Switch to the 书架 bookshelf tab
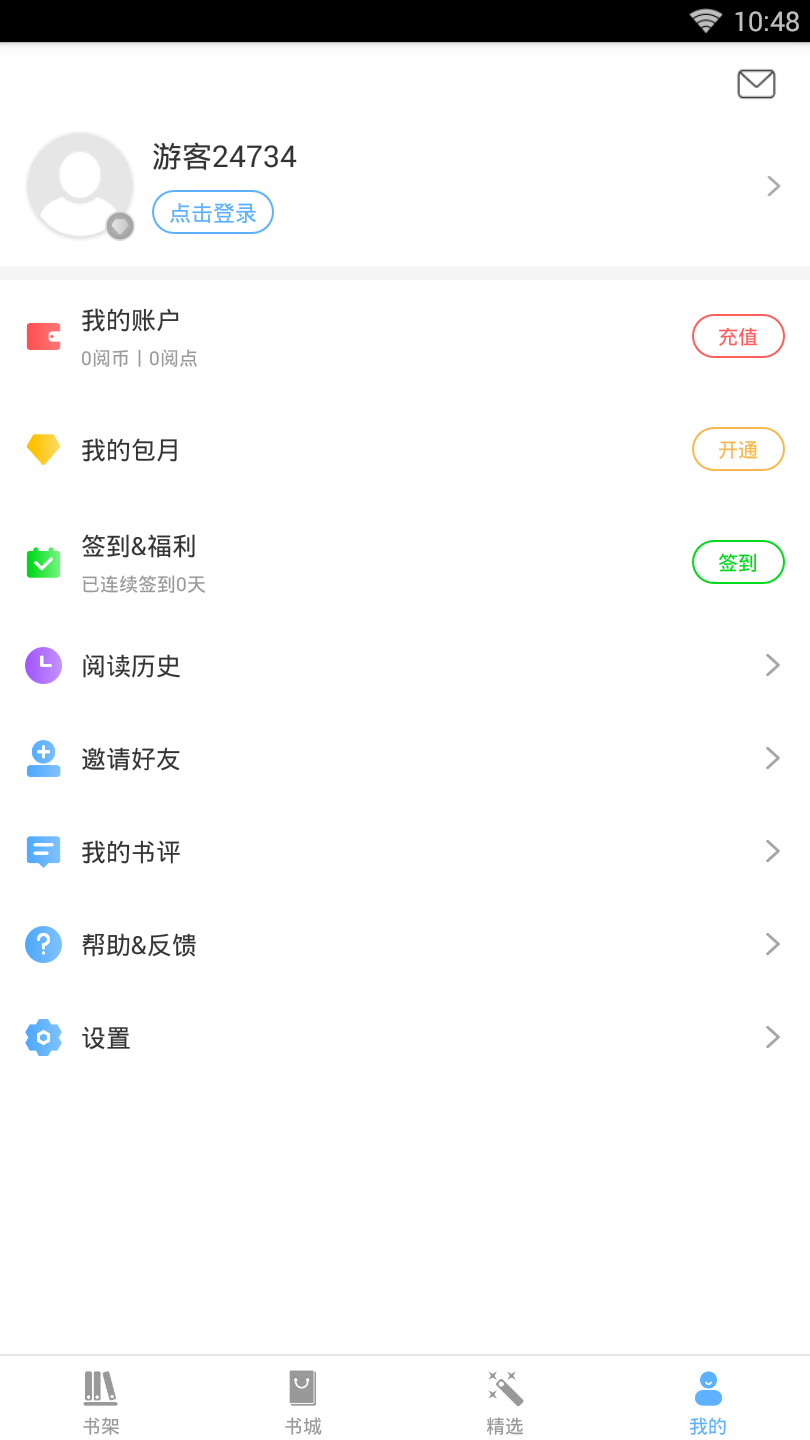This screenshot has height=1440, width=810. pyautogui.click(x=101, y=1400)
